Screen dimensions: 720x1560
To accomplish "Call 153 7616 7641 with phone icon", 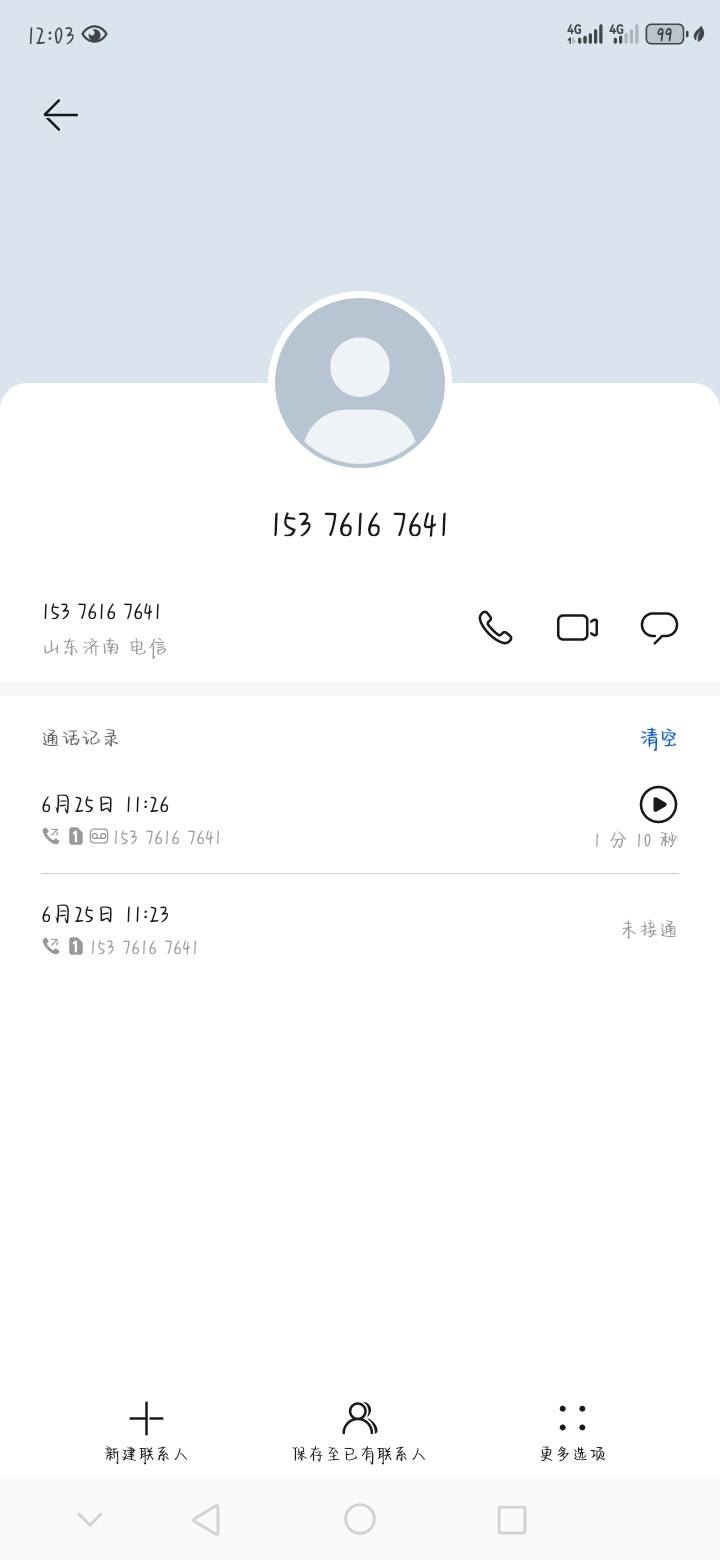I will (495, 628).
